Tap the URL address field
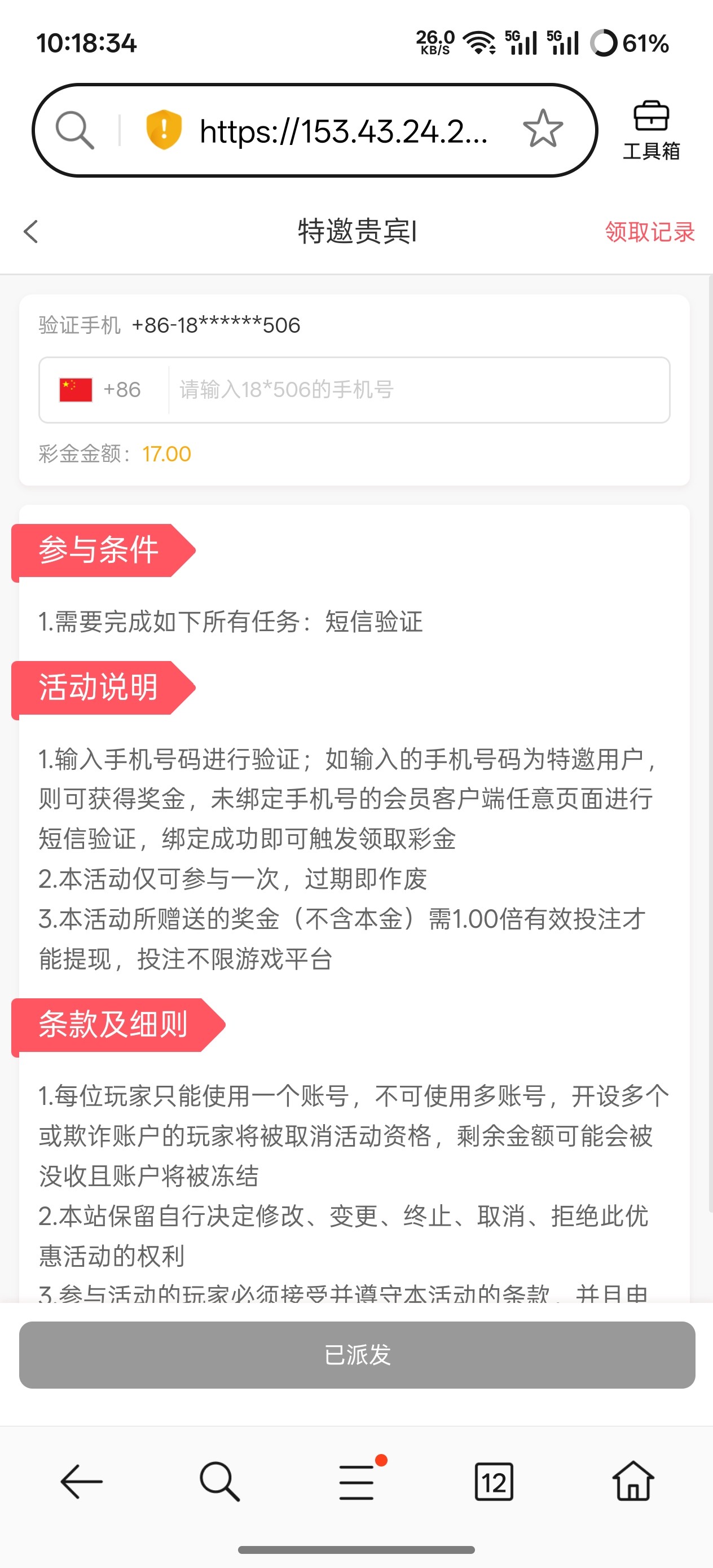 click(x=344, y=131)
